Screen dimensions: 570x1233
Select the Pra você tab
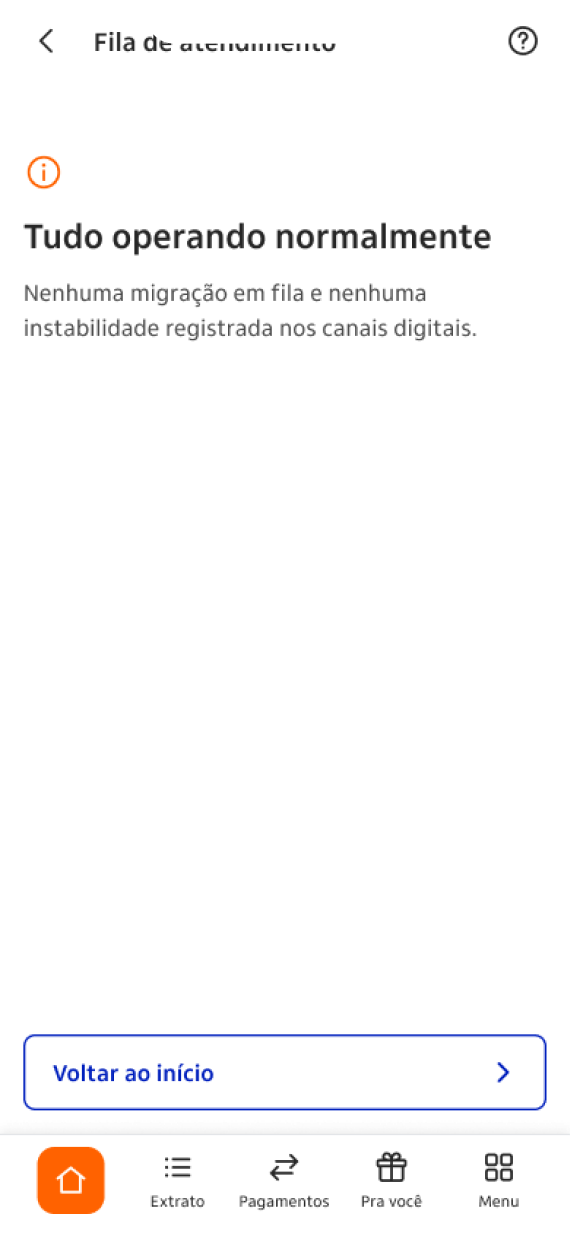pyautogui.click(x=391, y=1181)
